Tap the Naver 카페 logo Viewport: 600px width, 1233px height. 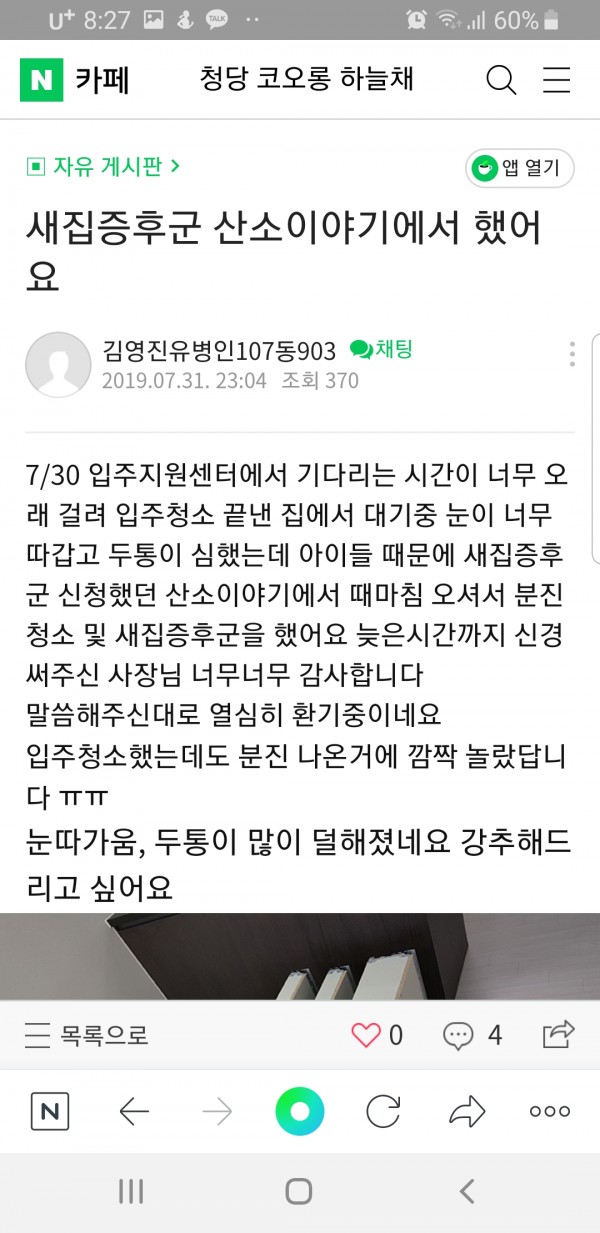coord(74,79)
